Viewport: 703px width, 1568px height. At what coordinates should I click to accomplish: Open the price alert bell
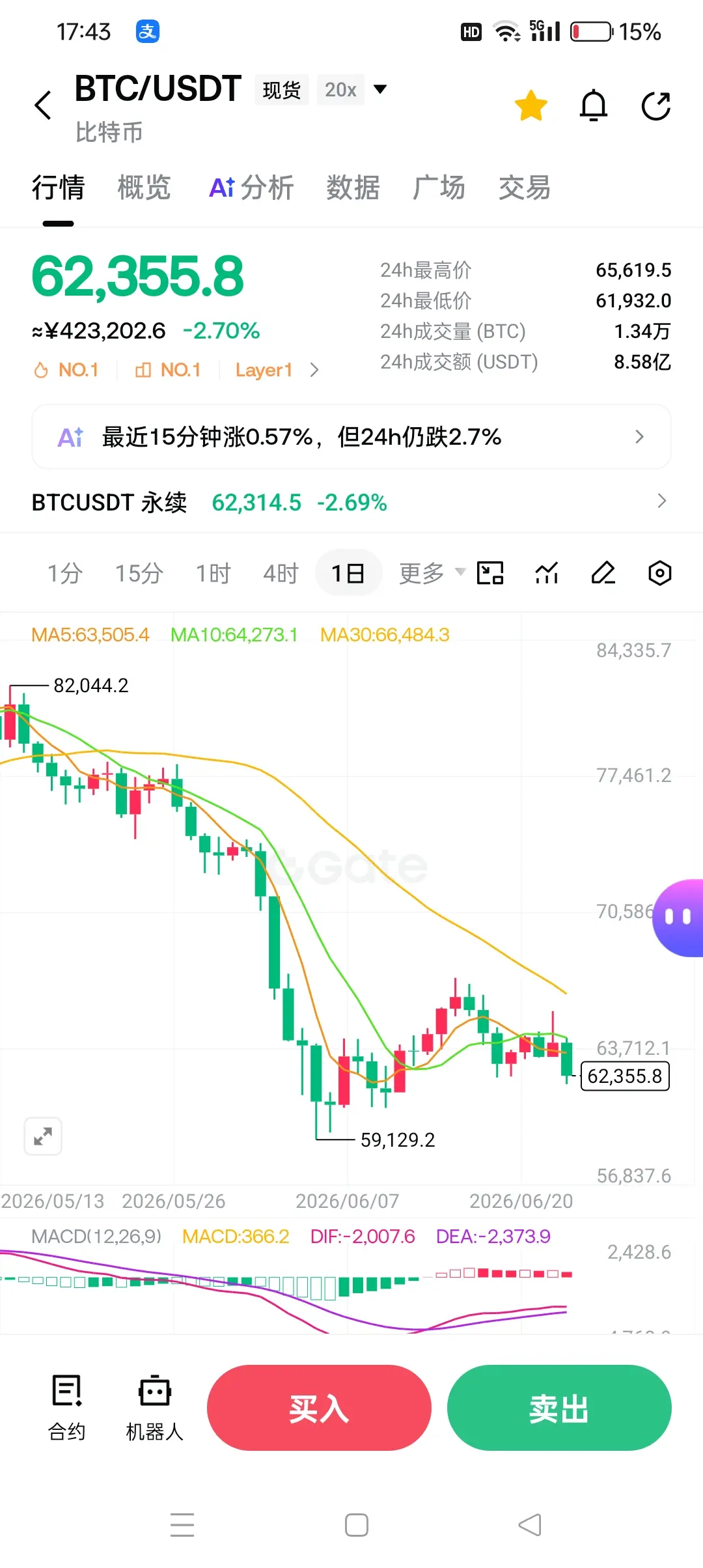pyautogui.click(x=594, y=105)
